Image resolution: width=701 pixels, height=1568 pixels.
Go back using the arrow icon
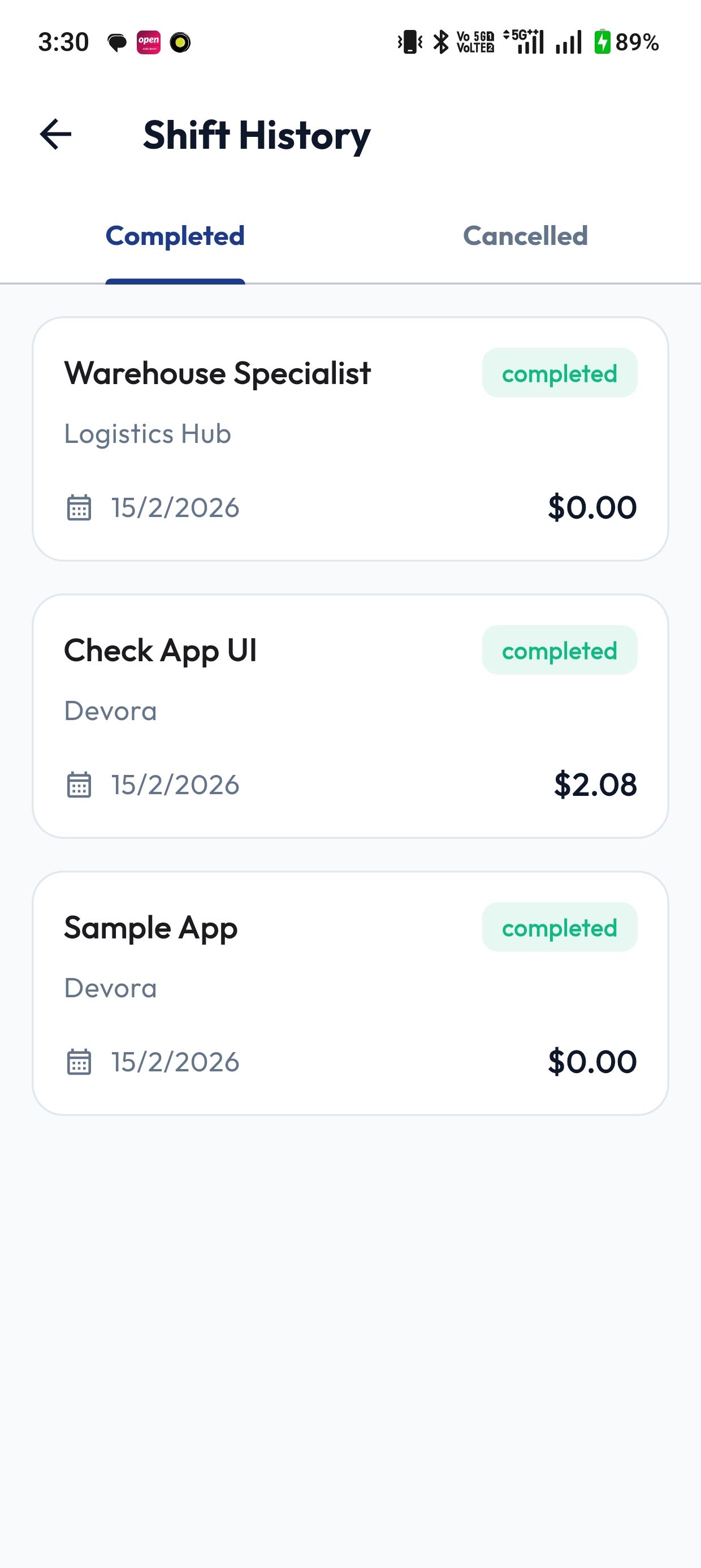point(55,134)
